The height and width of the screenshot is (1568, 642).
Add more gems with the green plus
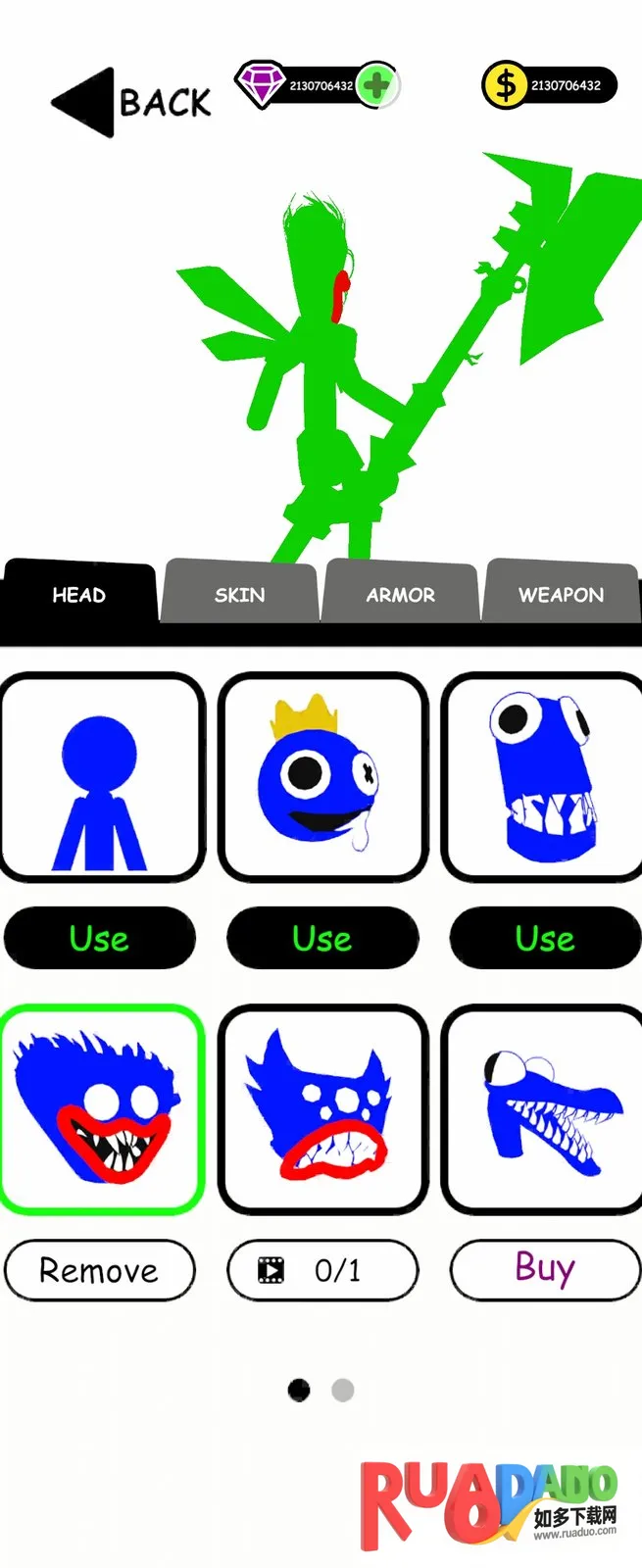[x=375, y=85]
